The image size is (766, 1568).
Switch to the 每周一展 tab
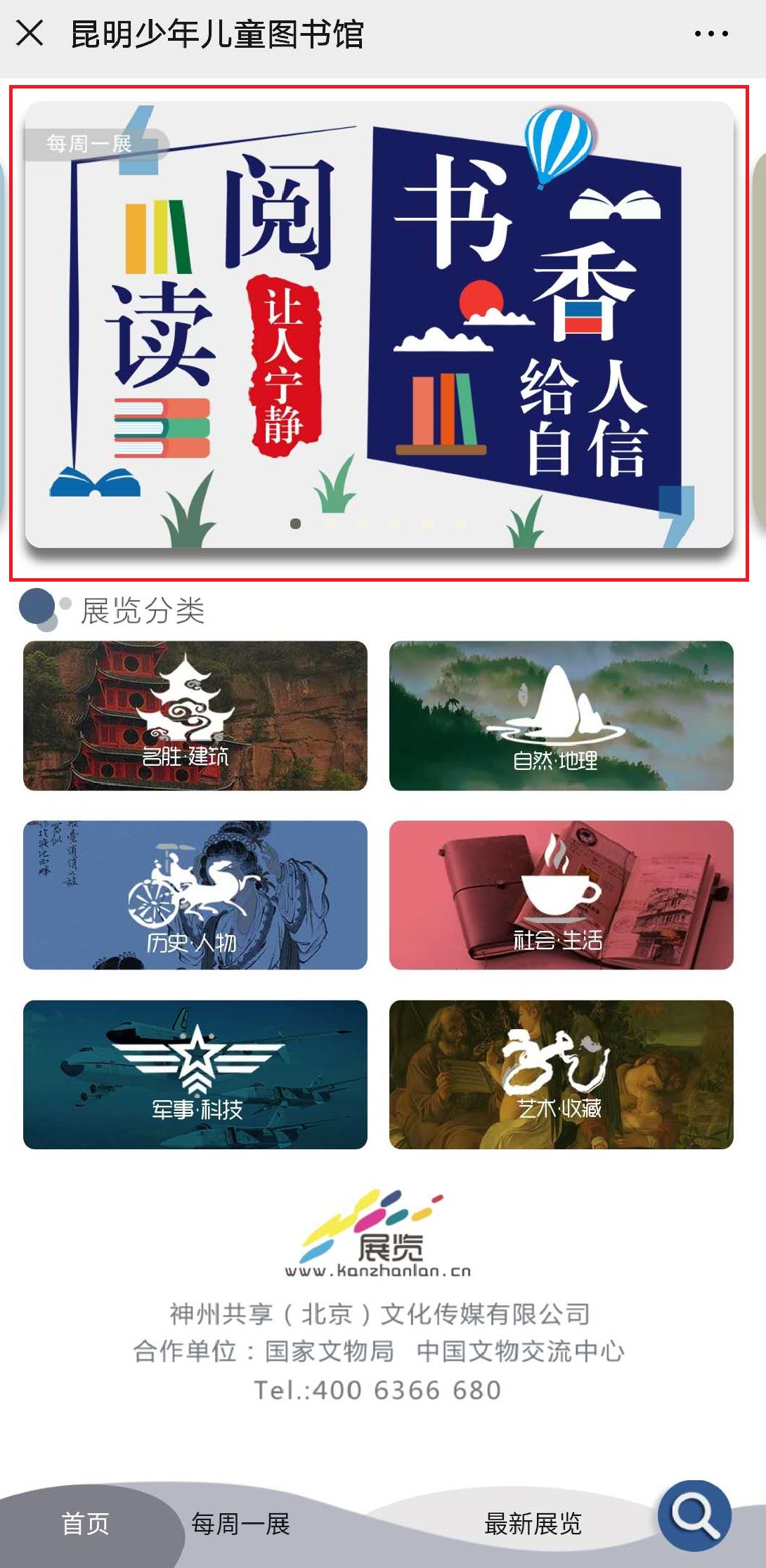(x=240, y=1523)
